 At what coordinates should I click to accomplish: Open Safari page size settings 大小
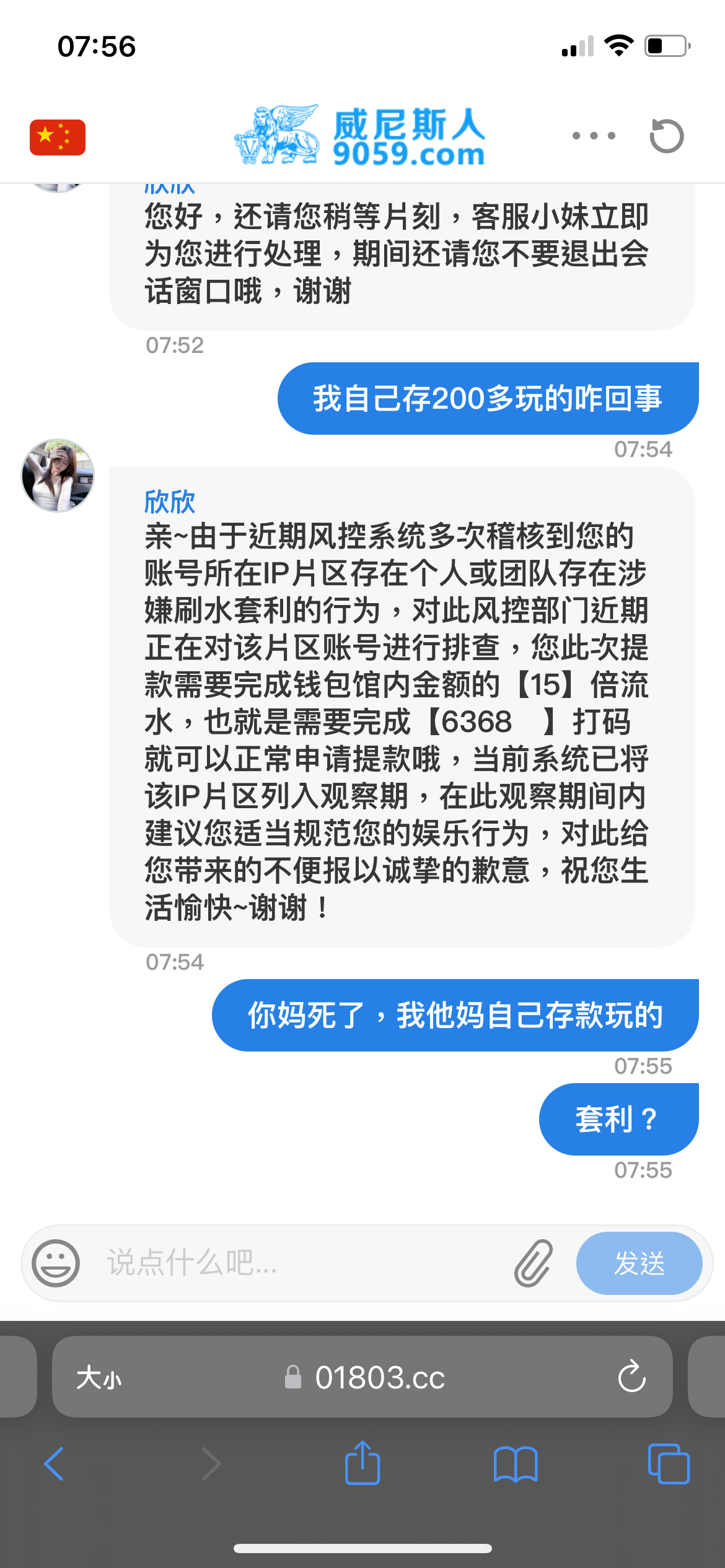click(99, 1378)
